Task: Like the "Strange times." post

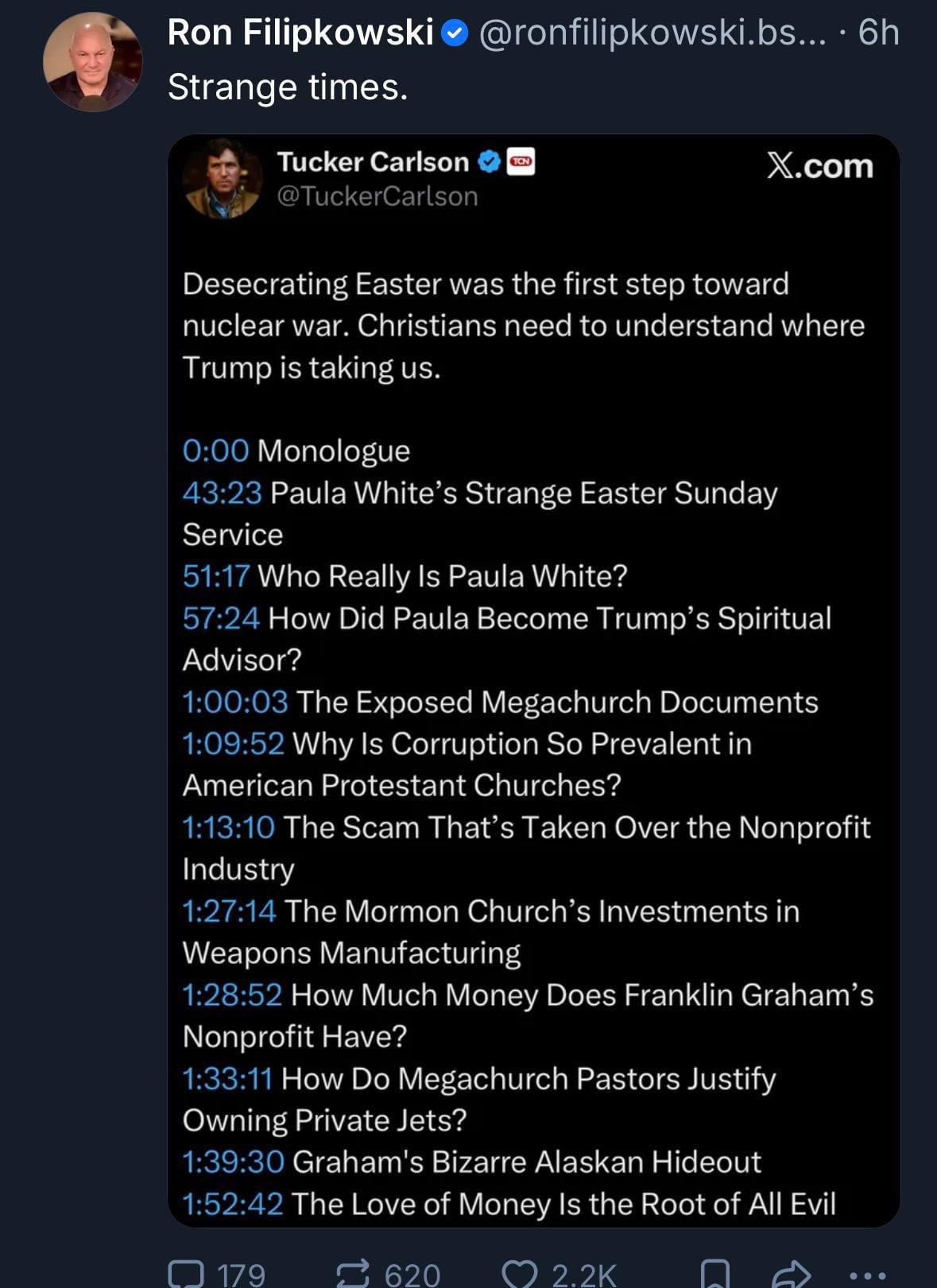Action: 521,1273
